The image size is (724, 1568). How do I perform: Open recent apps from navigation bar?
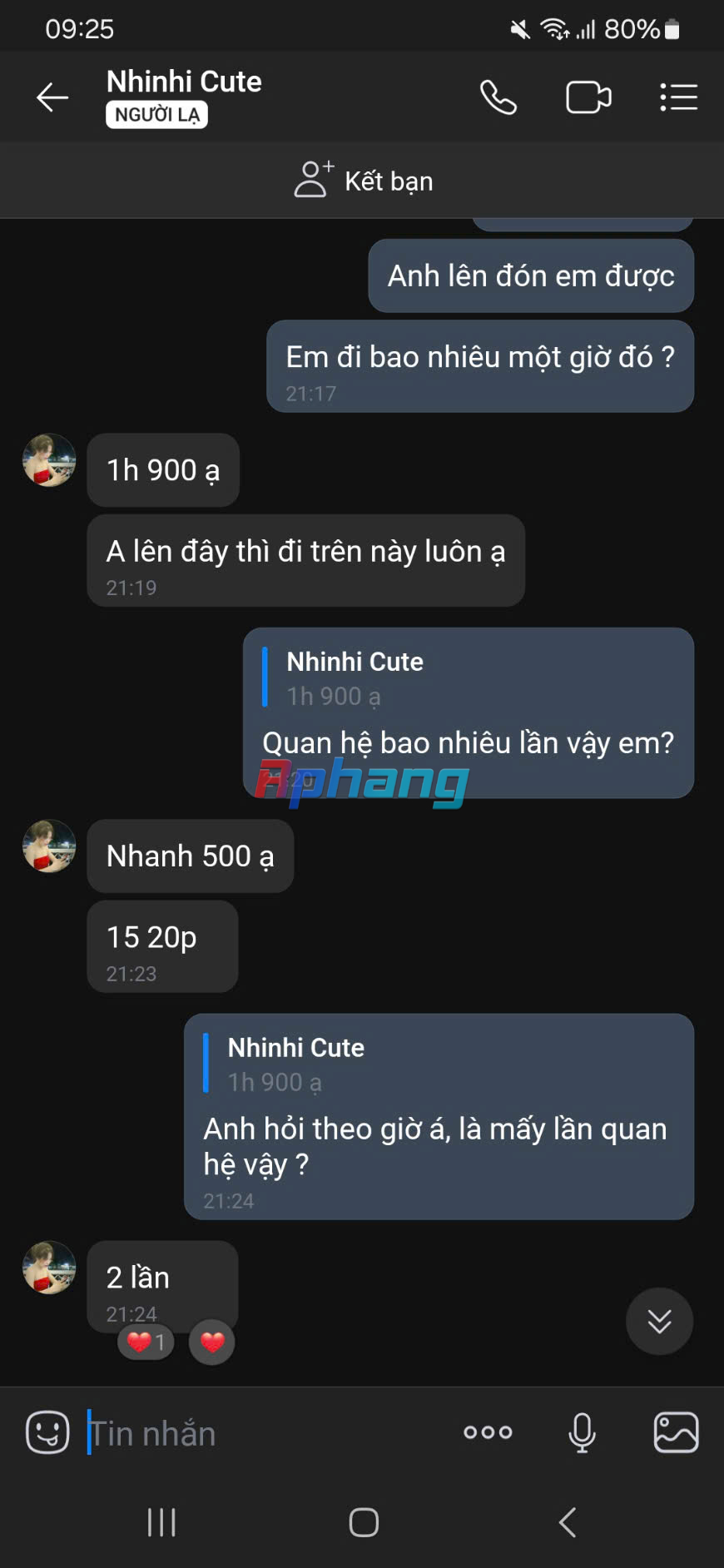[161, 1522]
